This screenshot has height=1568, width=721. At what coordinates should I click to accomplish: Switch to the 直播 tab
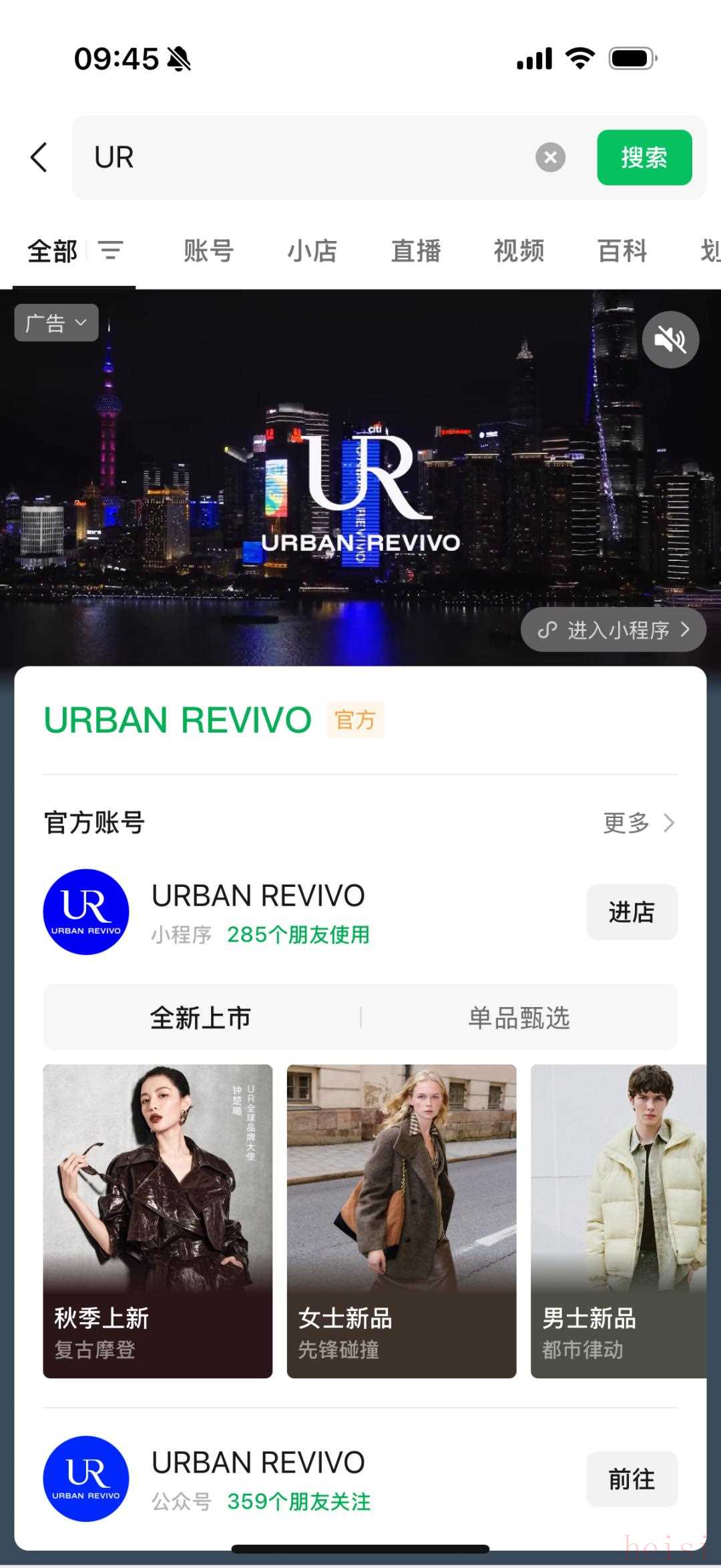pos(415,251)
